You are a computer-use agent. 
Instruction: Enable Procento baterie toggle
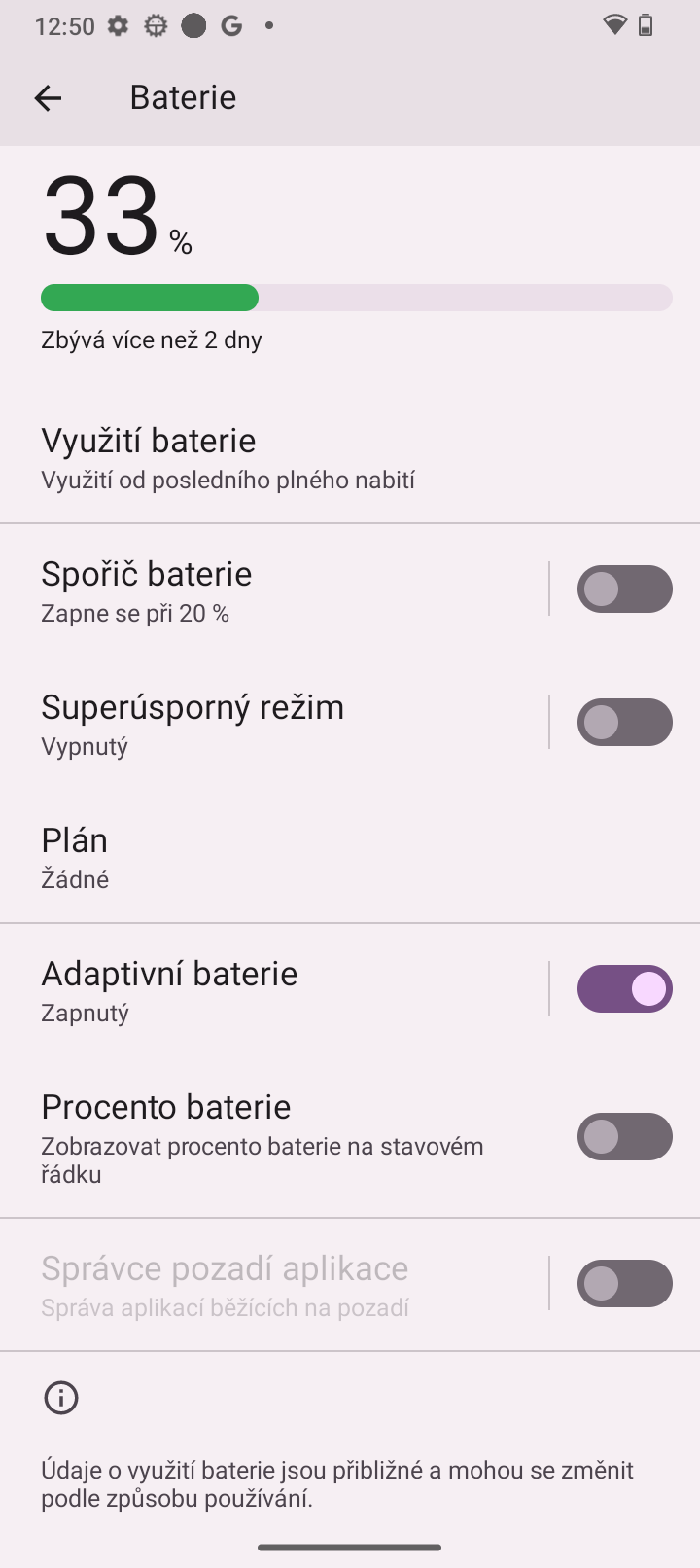coord(625,1136)
